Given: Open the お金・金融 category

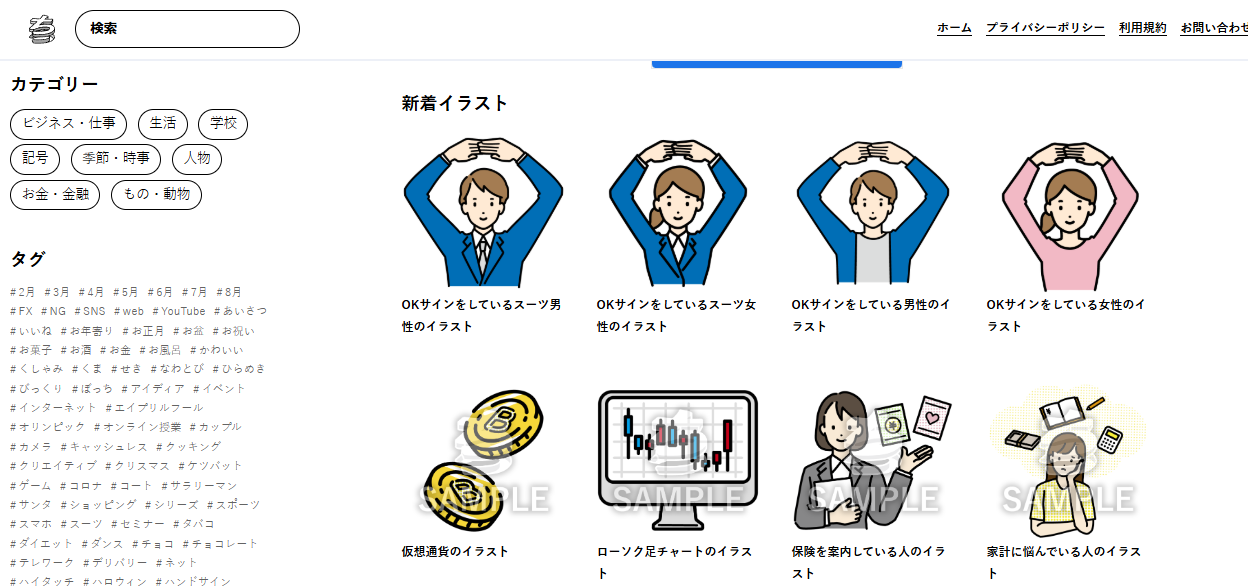Looking at the screenshot, I should click(x=55, y=195).
